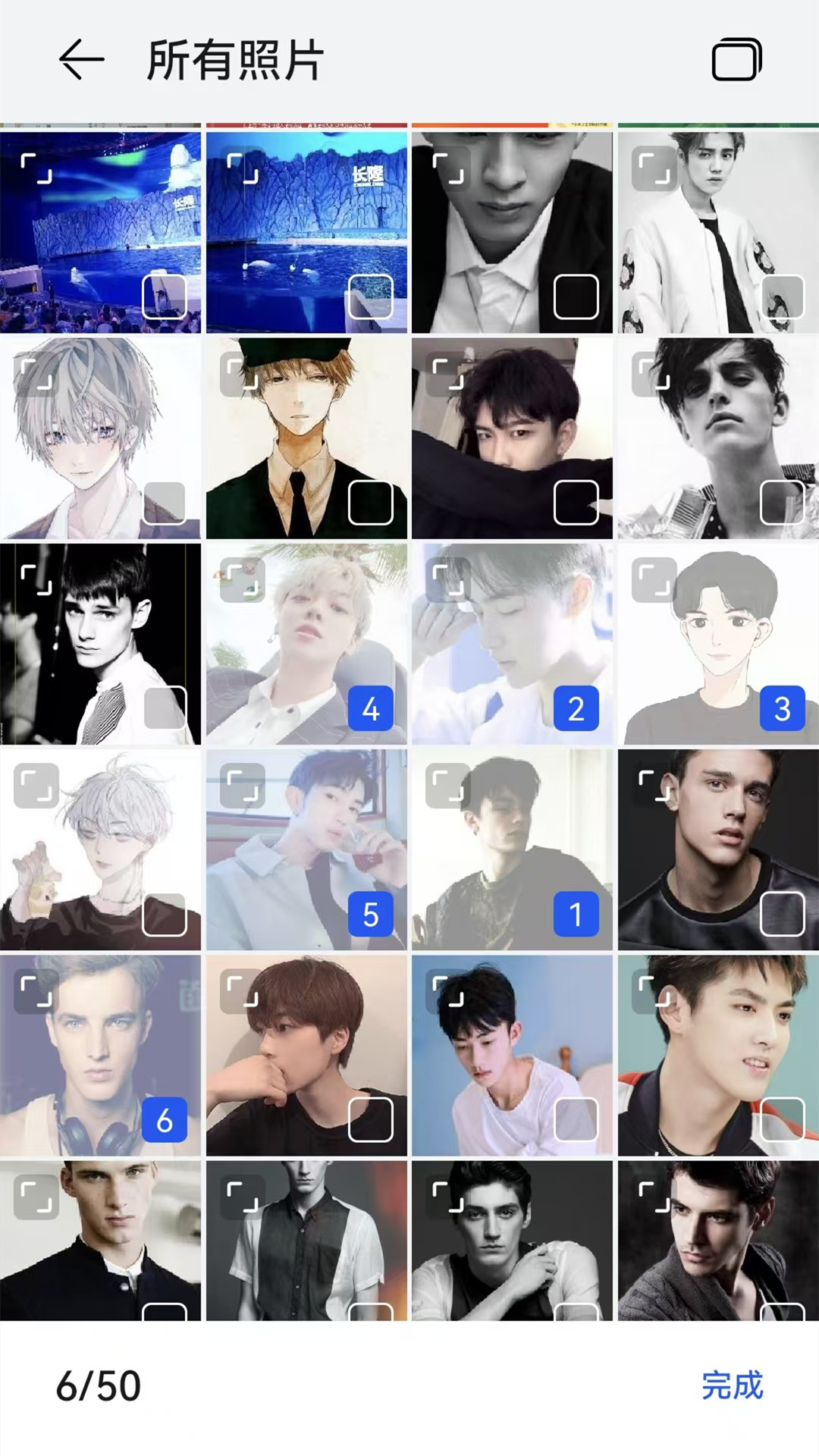This screenshot has height=1456, width=819.
Task: Select the man hiding face behind arm
Action: (576, 503)
